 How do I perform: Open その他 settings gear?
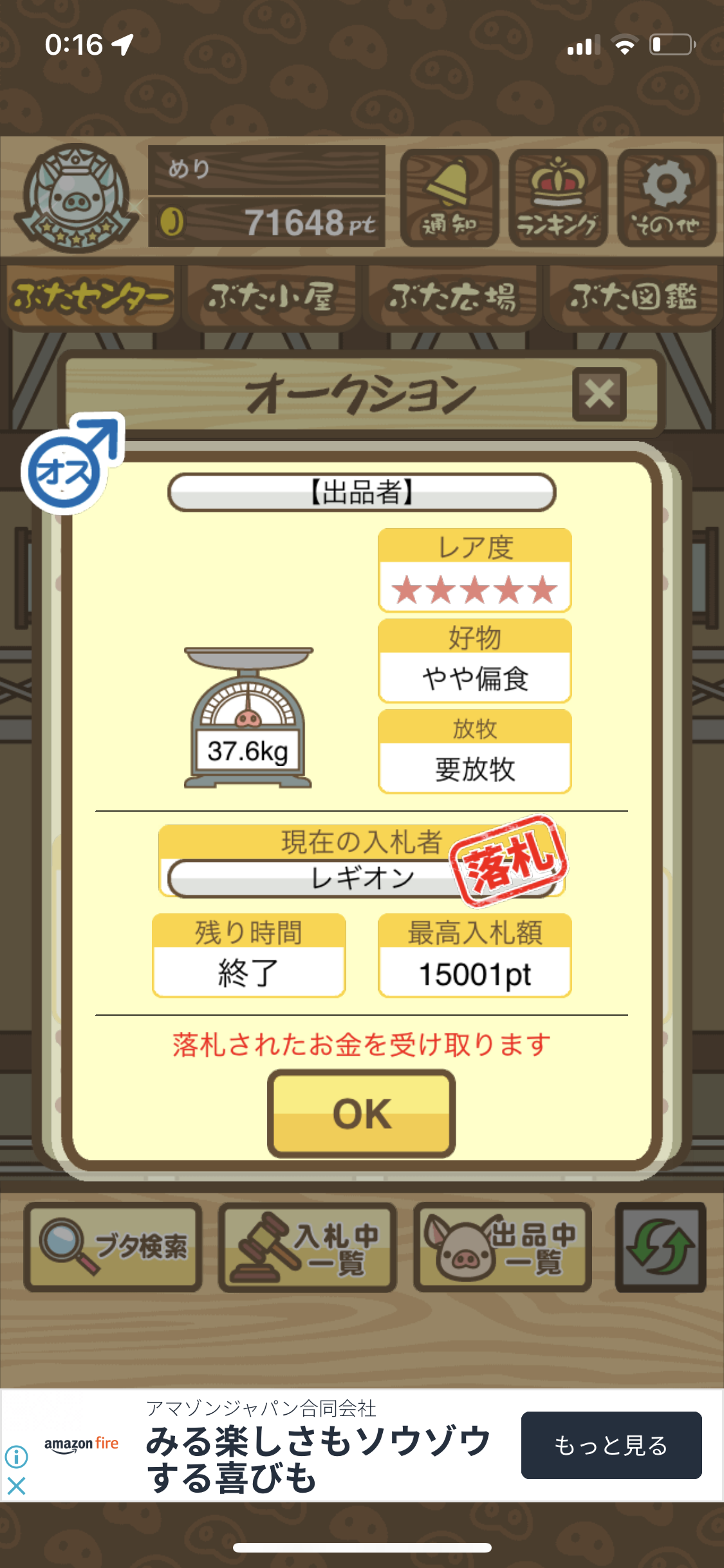click(x=666, y=198)
